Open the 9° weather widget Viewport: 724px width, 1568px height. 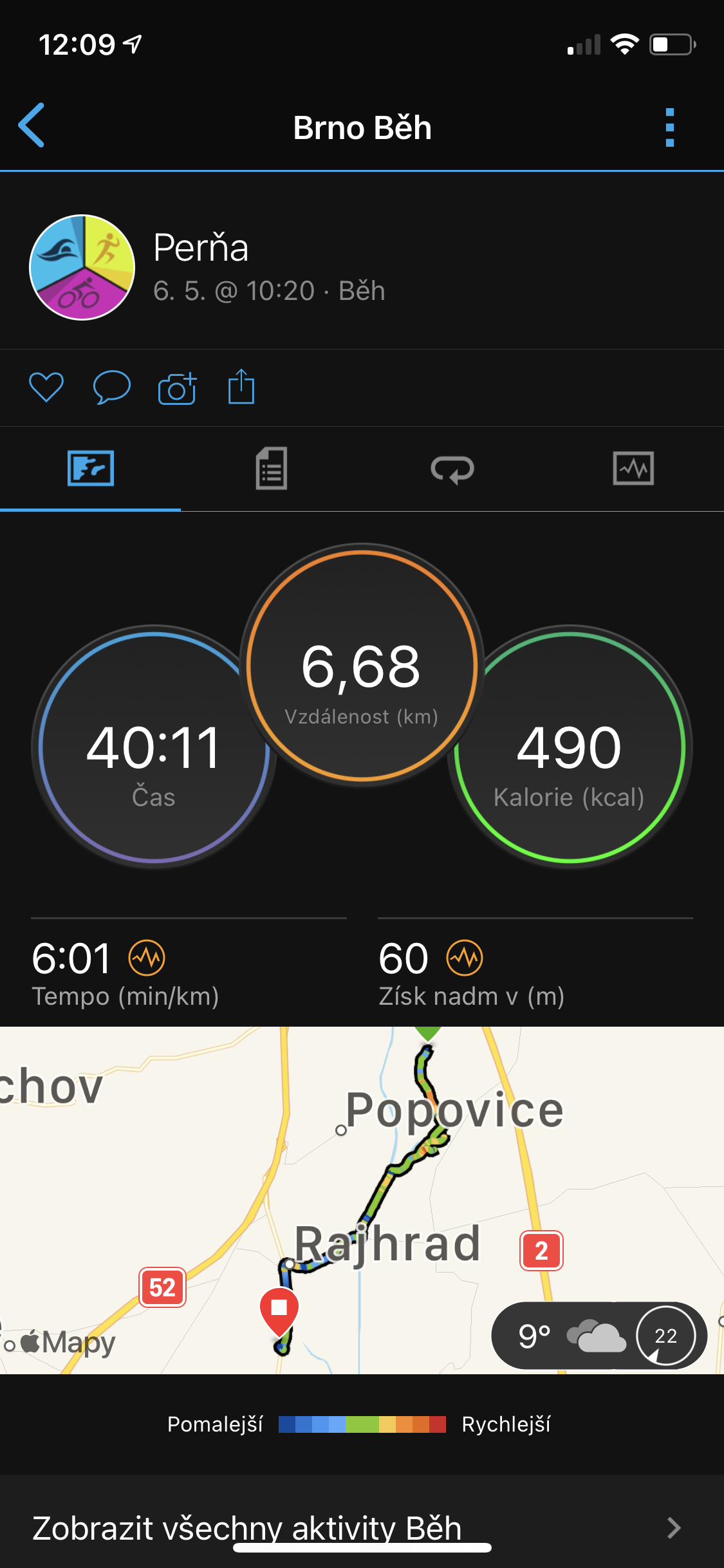[x=599, y=1336]
